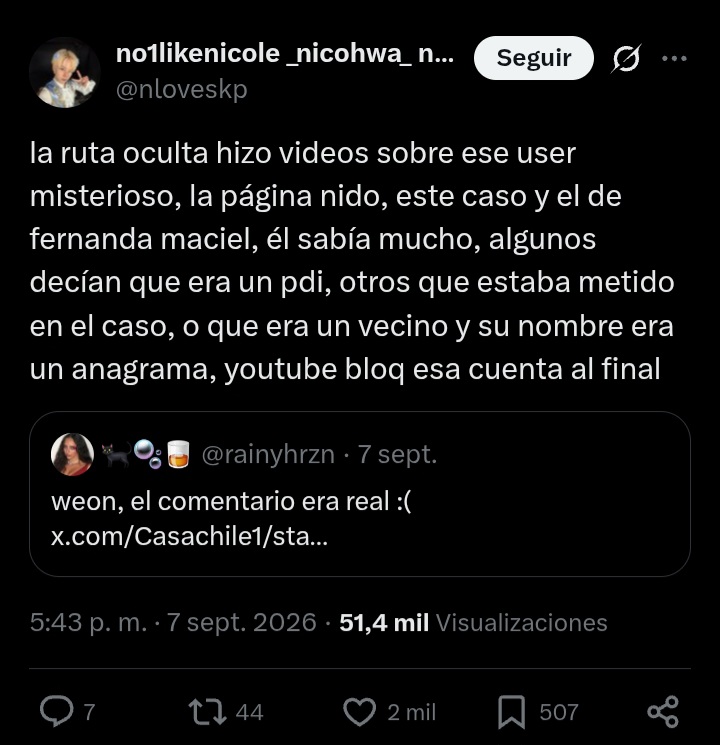The height and width of the screenshot is (745, 720).
Task: Open the avatar of @nloveskp
Action: (x=65, y=73)
